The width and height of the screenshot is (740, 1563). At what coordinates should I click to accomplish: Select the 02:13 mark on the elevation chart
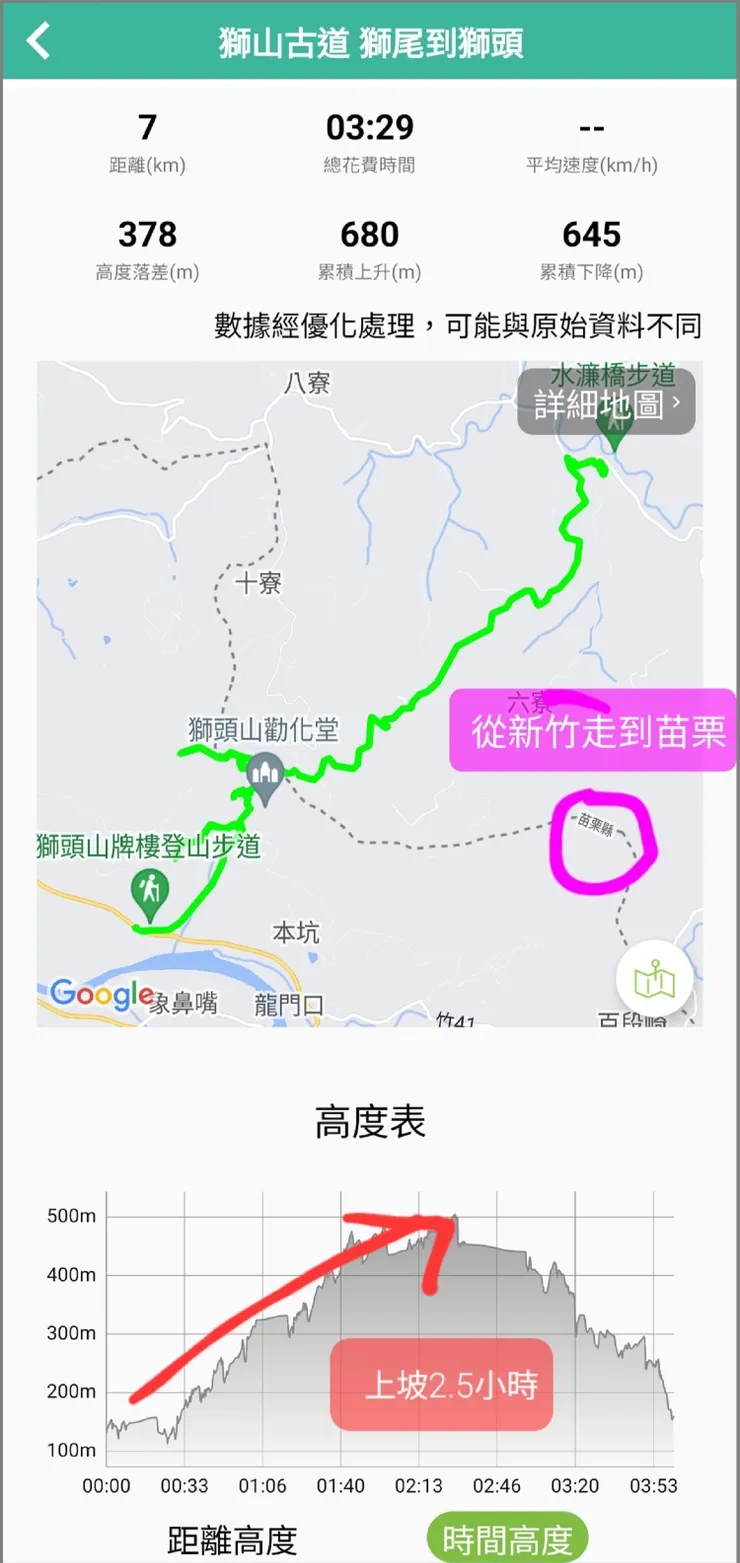point(420,1486)
